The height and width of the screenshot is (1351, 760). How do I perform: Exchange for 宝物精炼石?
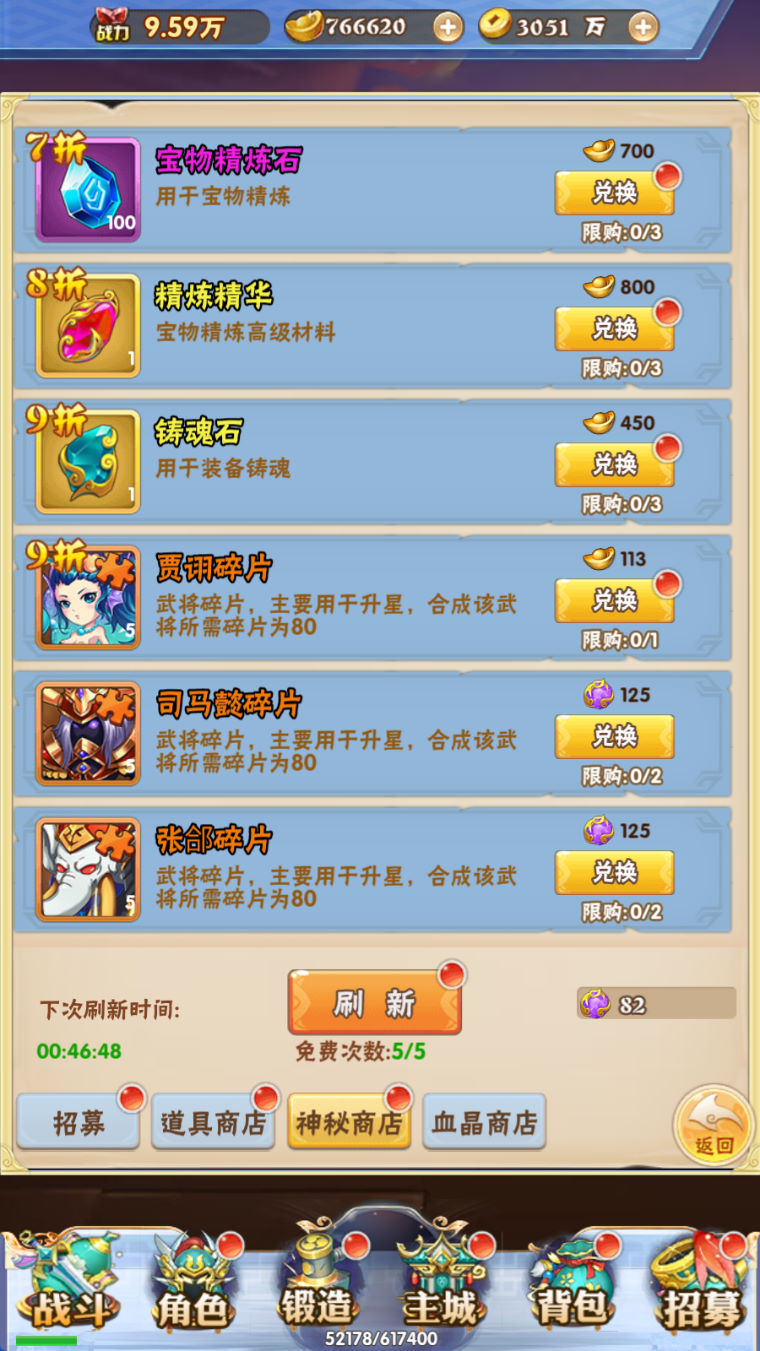(614, 193)
